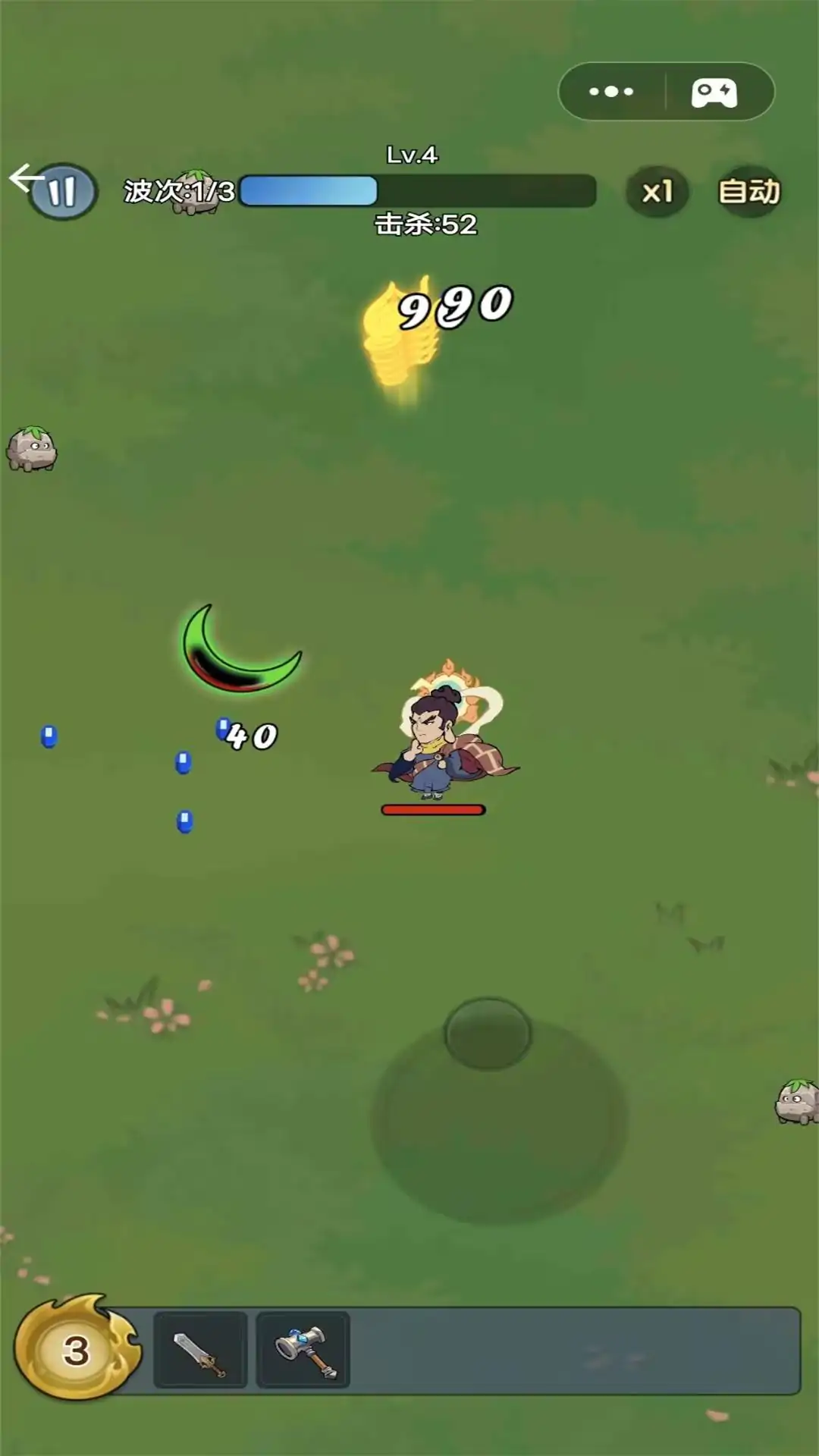Change the x1 game speed
This screenshot has width=819, height=1456.
pyautogui.click(x=657, y=192)
